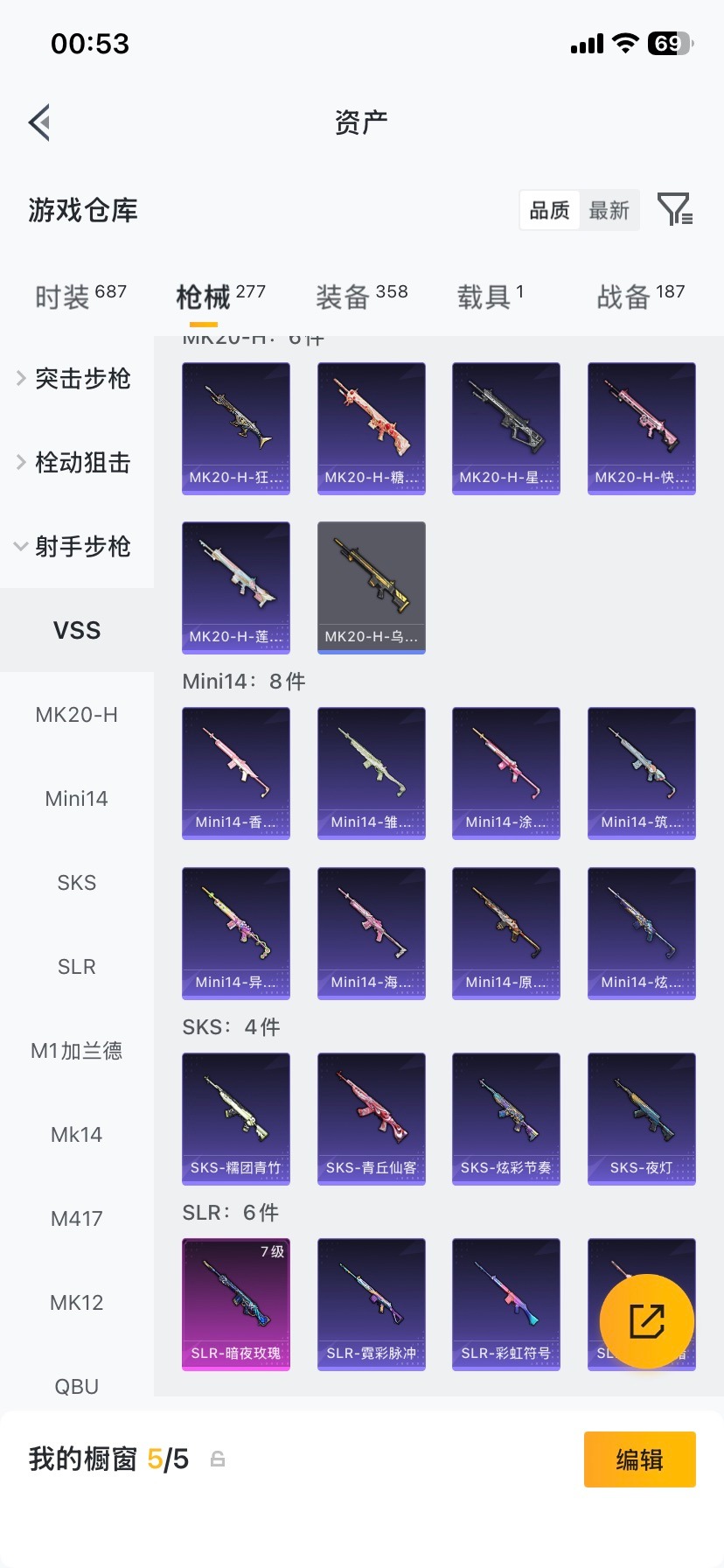Go back from the 资产 page
This screenshot has width=724, height=1568.
39,122
